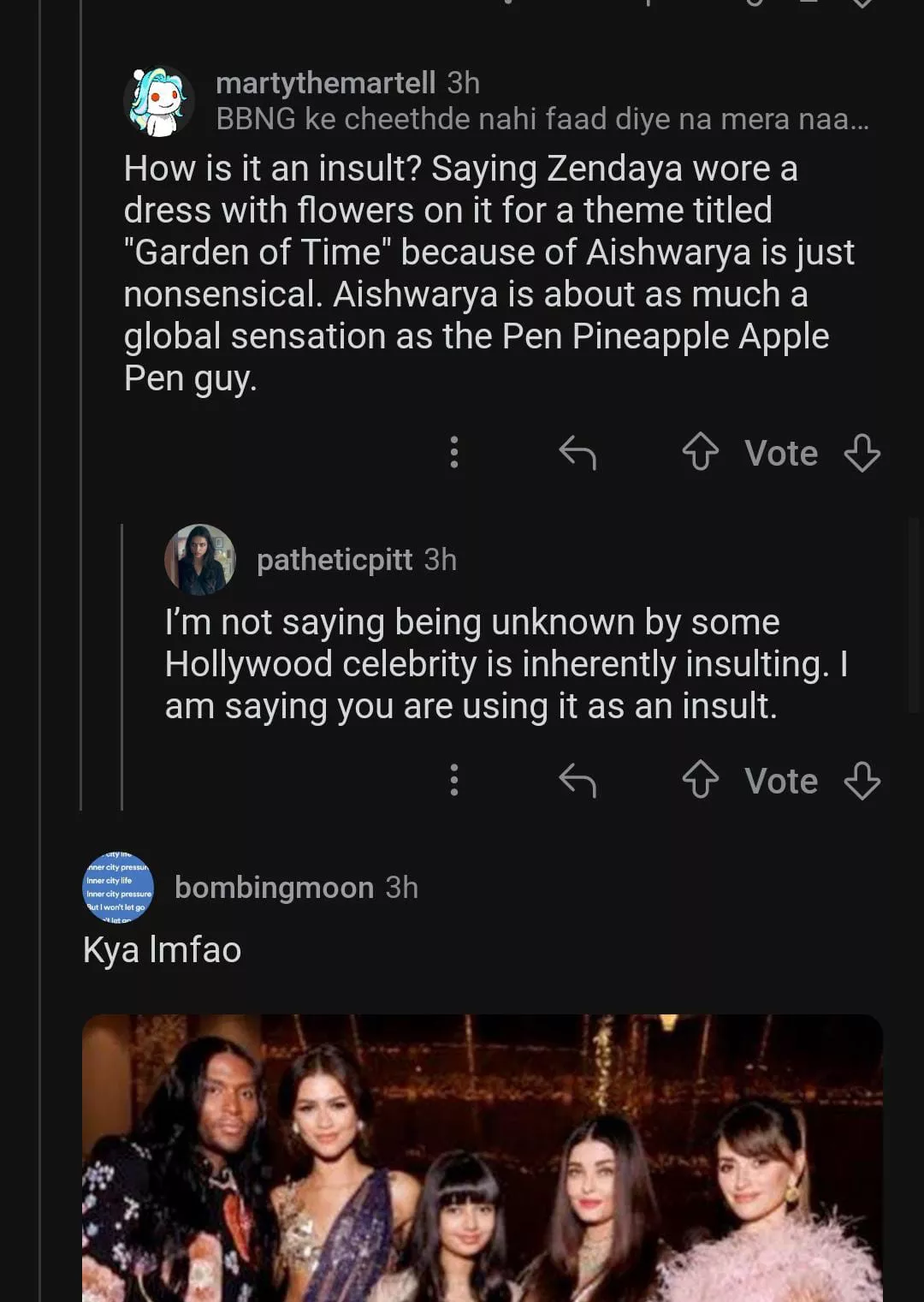Tap bombingmoon's avatar picture
Image resolution: width=924 pixels, height=1302 pixels.
[118, 888]
